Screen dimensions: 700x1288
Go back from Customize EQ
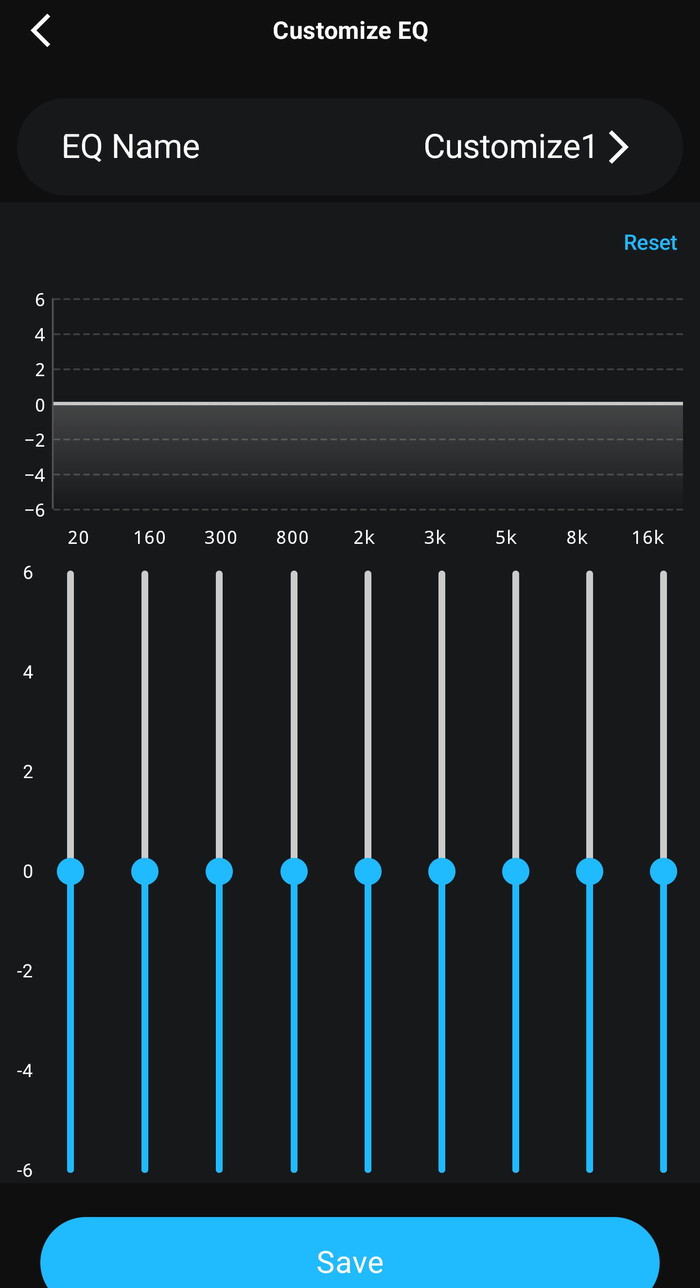coord(41,31)
